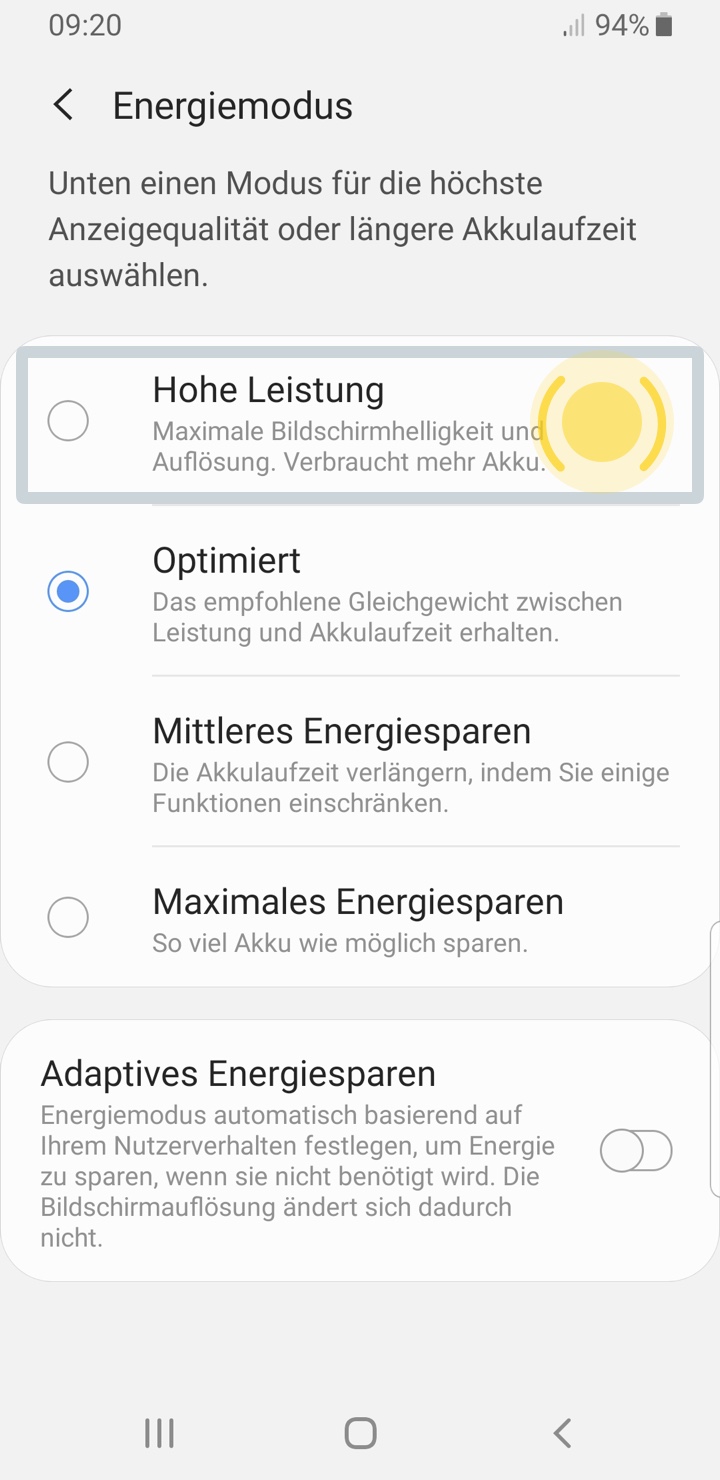Enable Maximales Energiesparen mode

(x=360, y=916)
